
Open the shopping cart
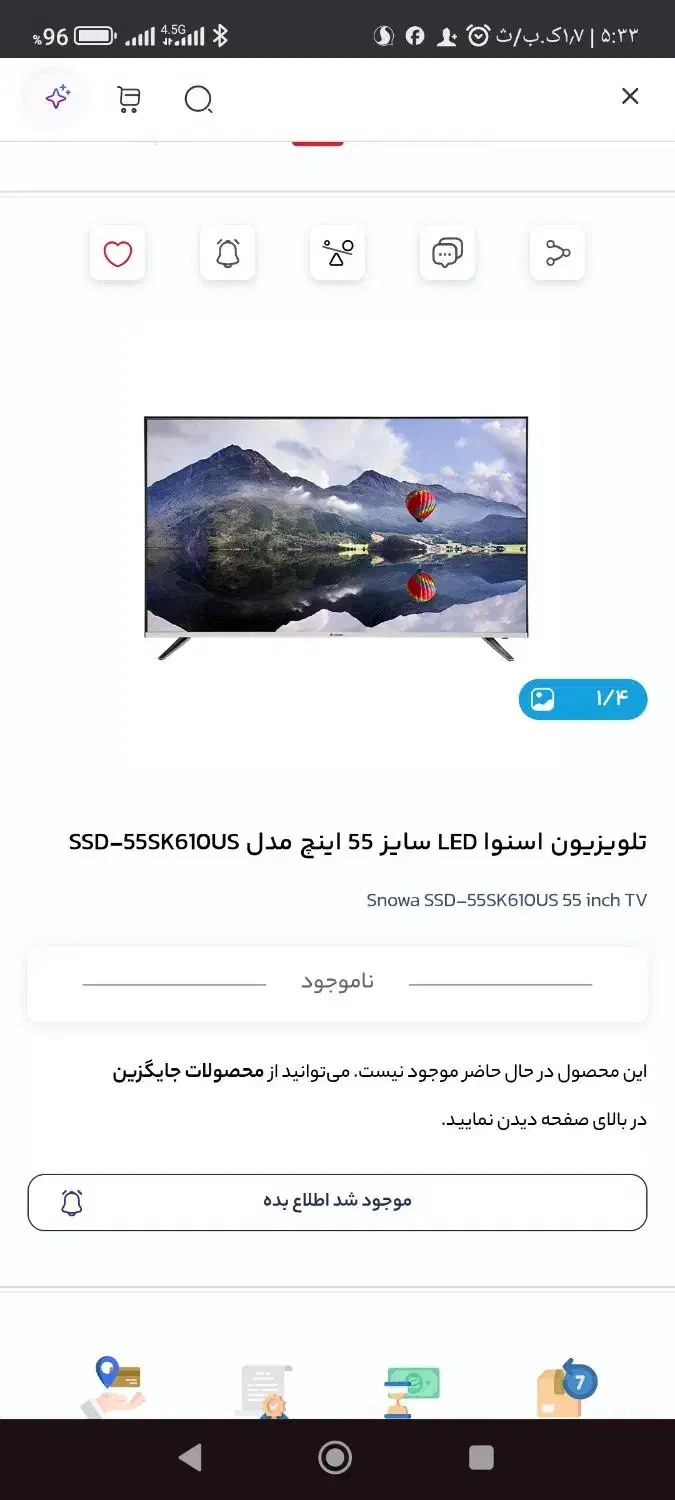point(128,99)
